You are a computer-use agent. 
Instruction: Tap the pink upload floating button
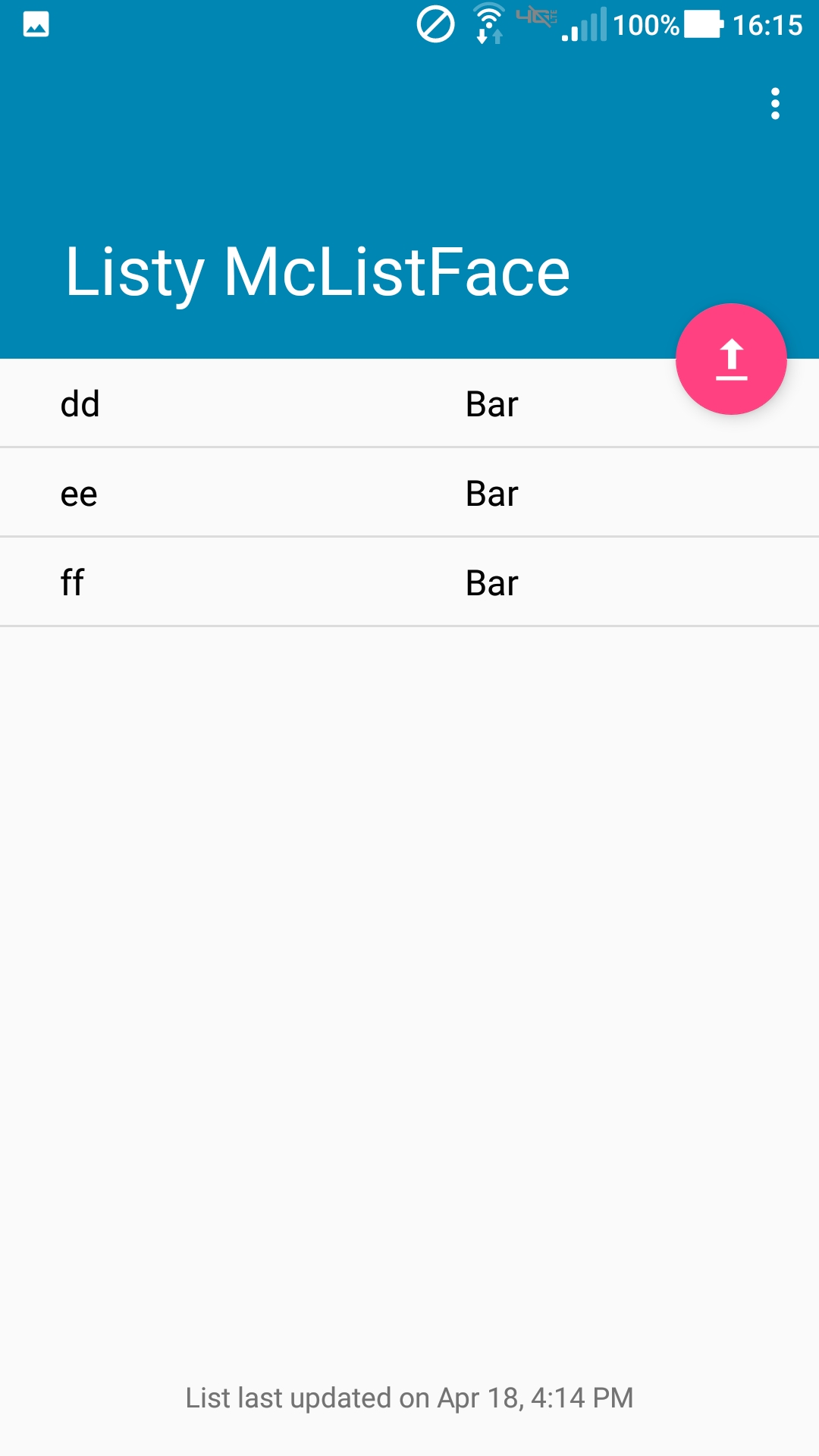click(731, 359)
